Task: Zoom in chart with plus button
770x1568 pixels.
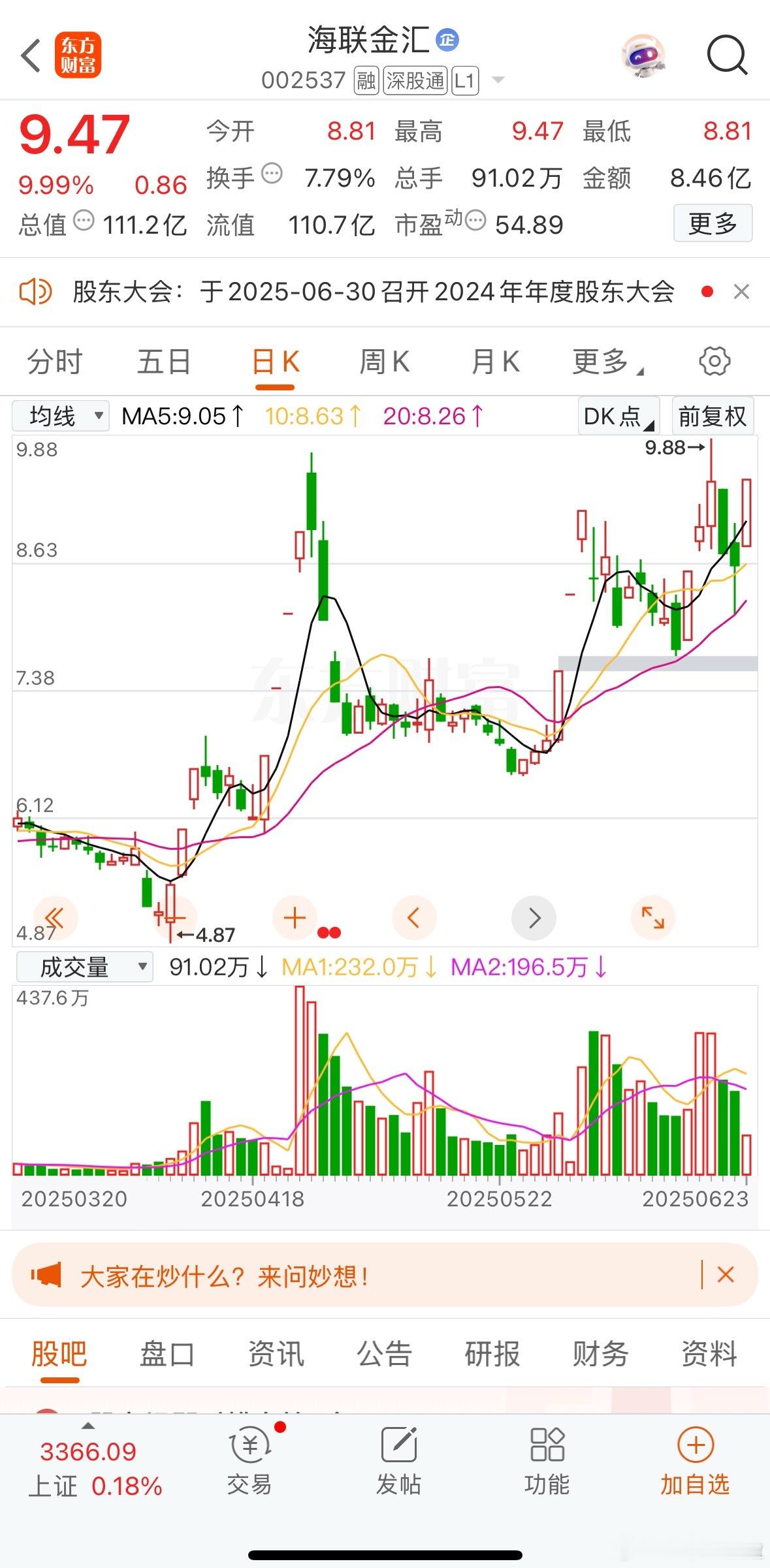Action: (295, 918)
